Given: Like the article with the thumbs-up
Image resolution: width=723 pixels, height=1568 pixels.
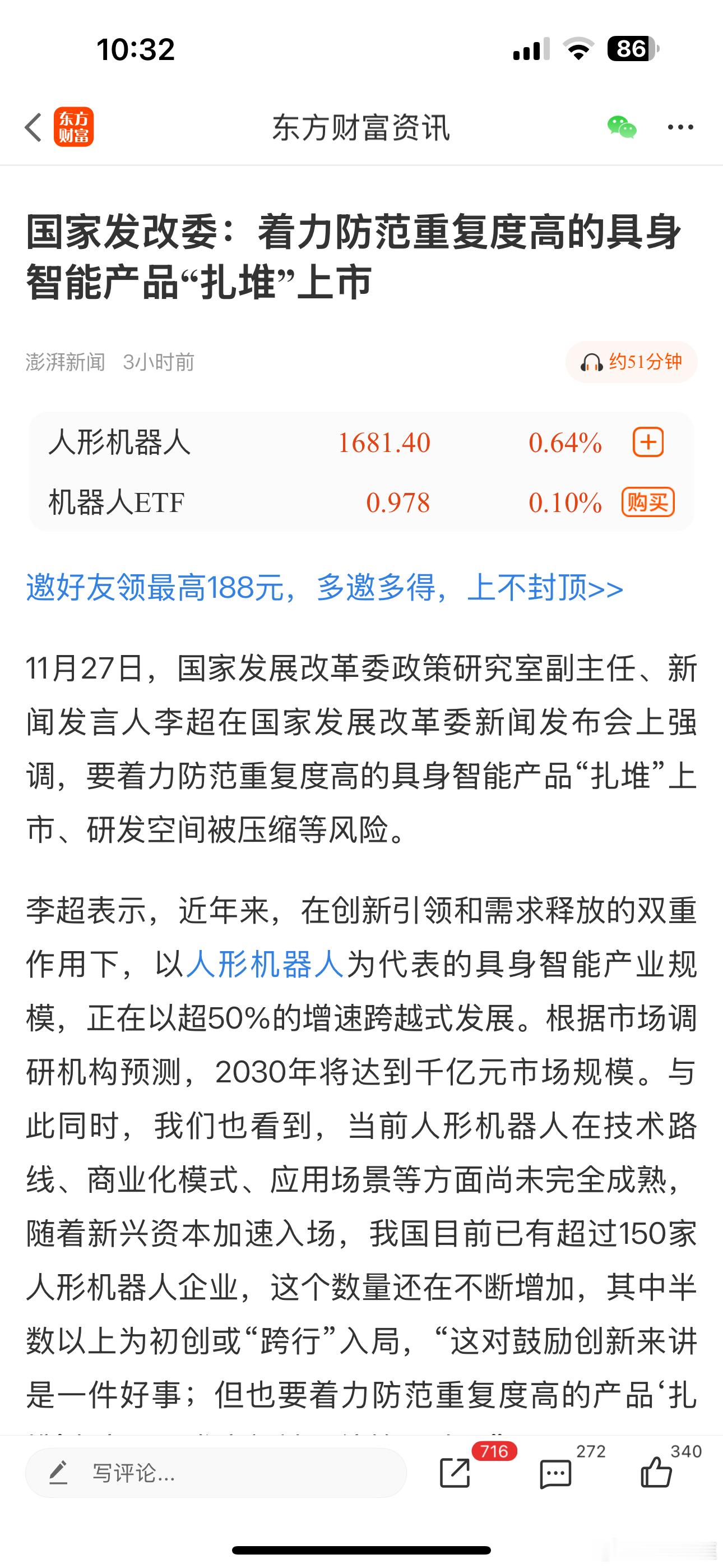Looking at the screenshot, I should point(657,1474).
